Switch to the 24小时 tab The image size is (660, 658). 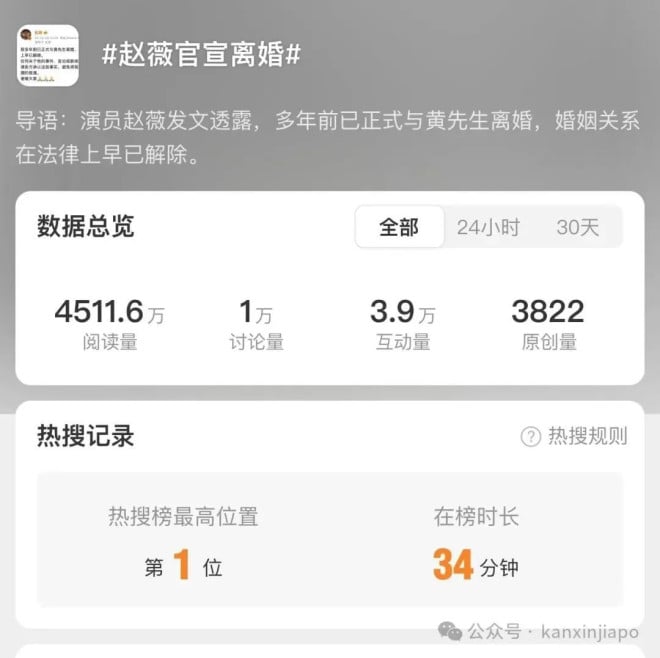[488, 227]
